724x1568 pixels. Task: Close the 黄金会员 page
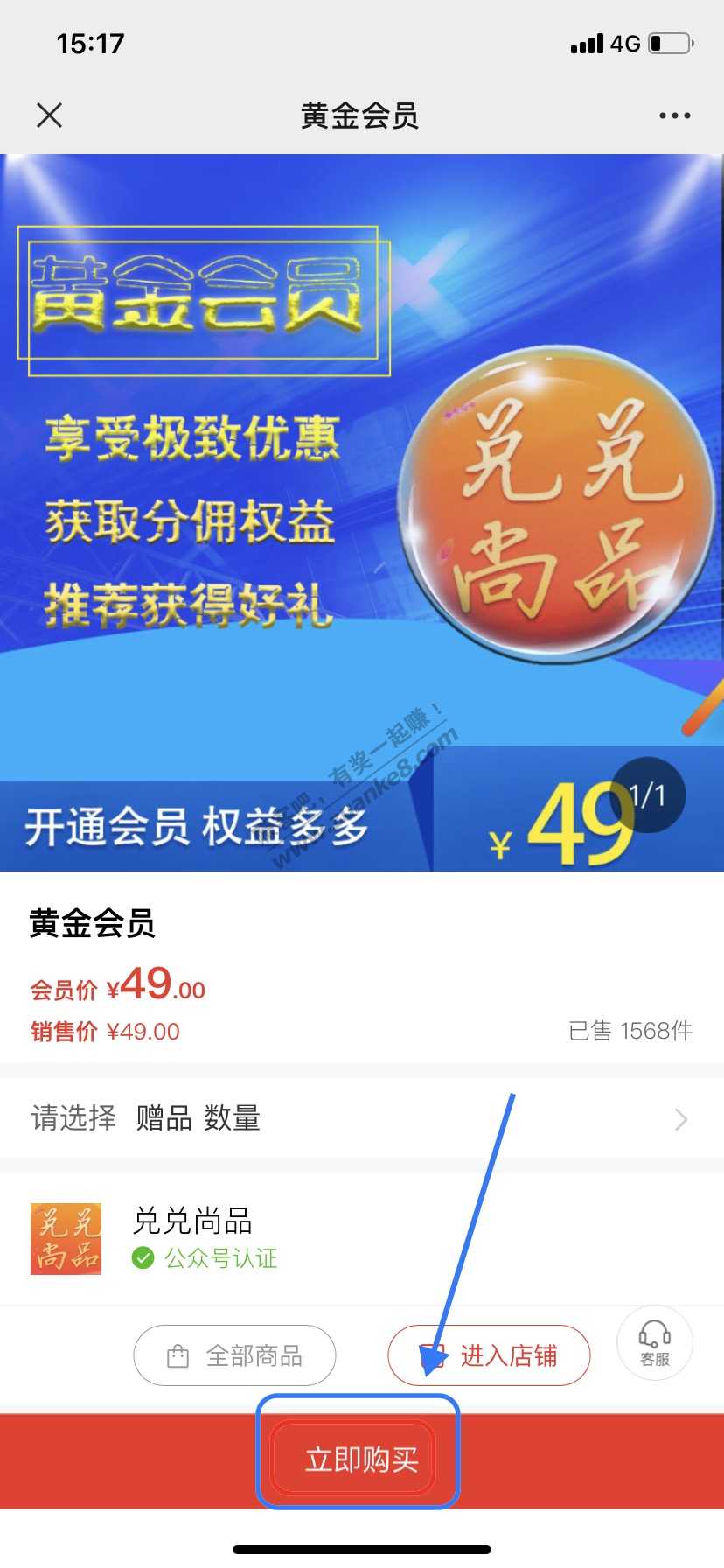click(50, 115)
